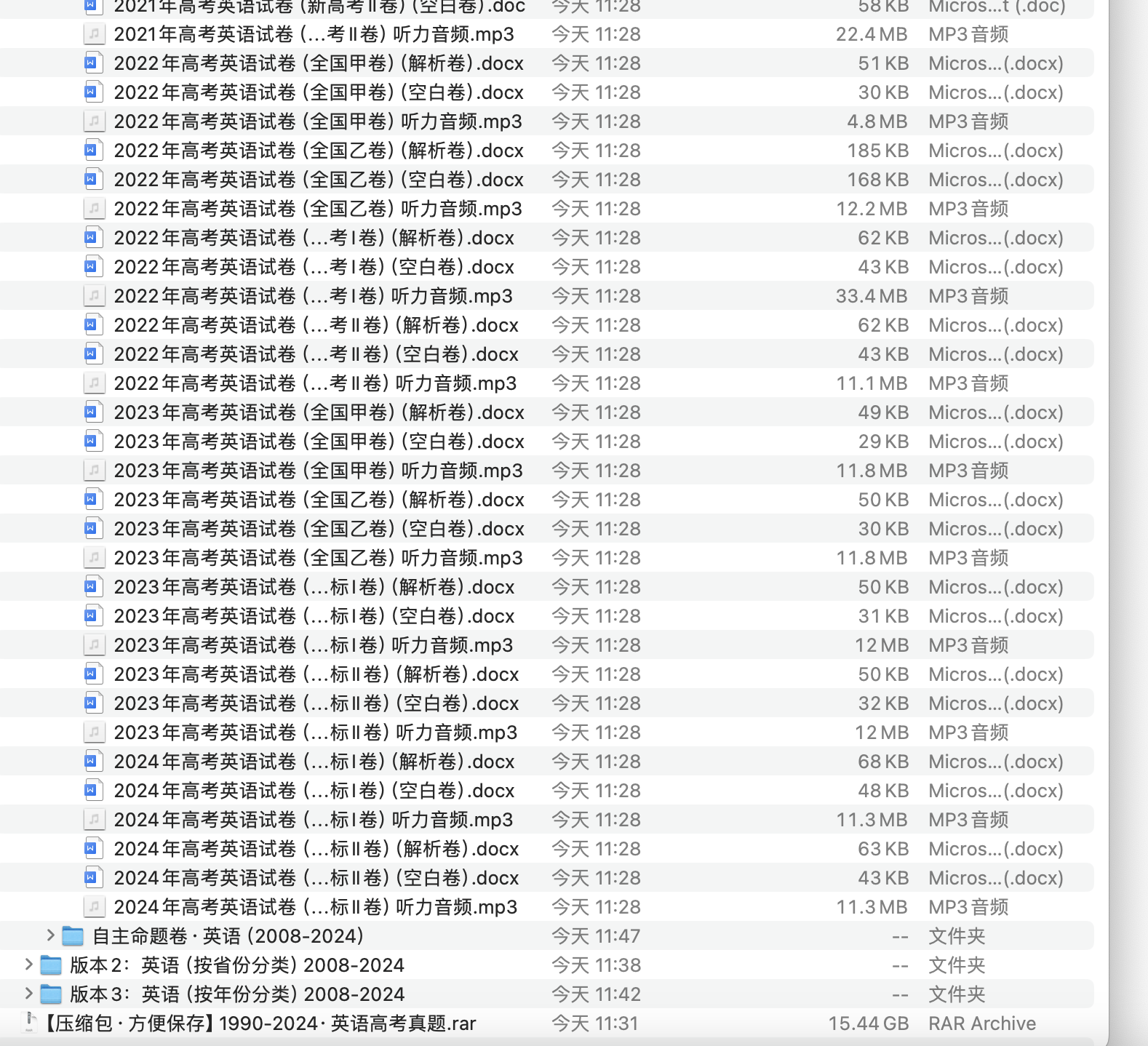Select 2024年 标Ⅱ卷 听力音频.mp3 file
Viewport: 1148px width, 1046px height.
click(315, 907)
